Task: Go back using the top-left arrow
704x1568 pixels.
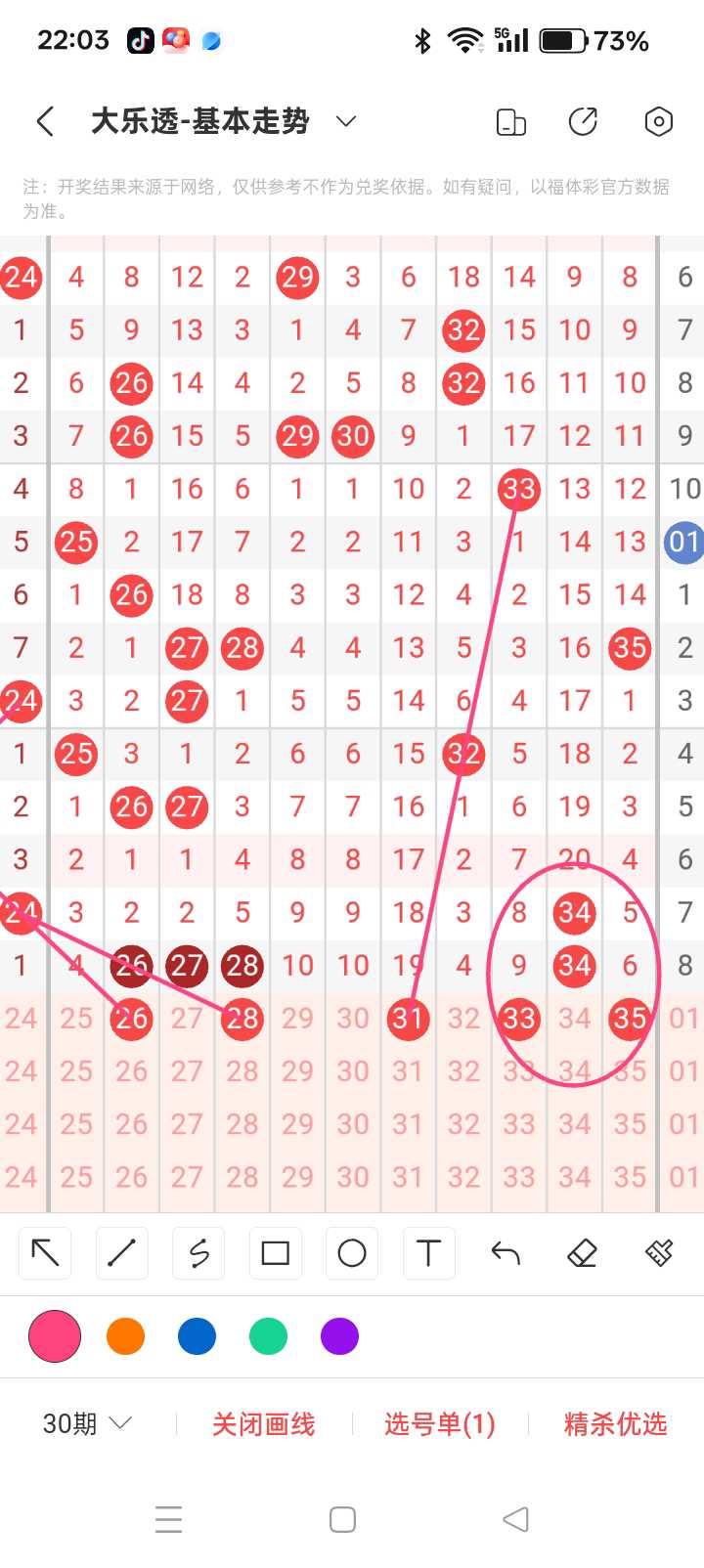Action: point(45,121)
